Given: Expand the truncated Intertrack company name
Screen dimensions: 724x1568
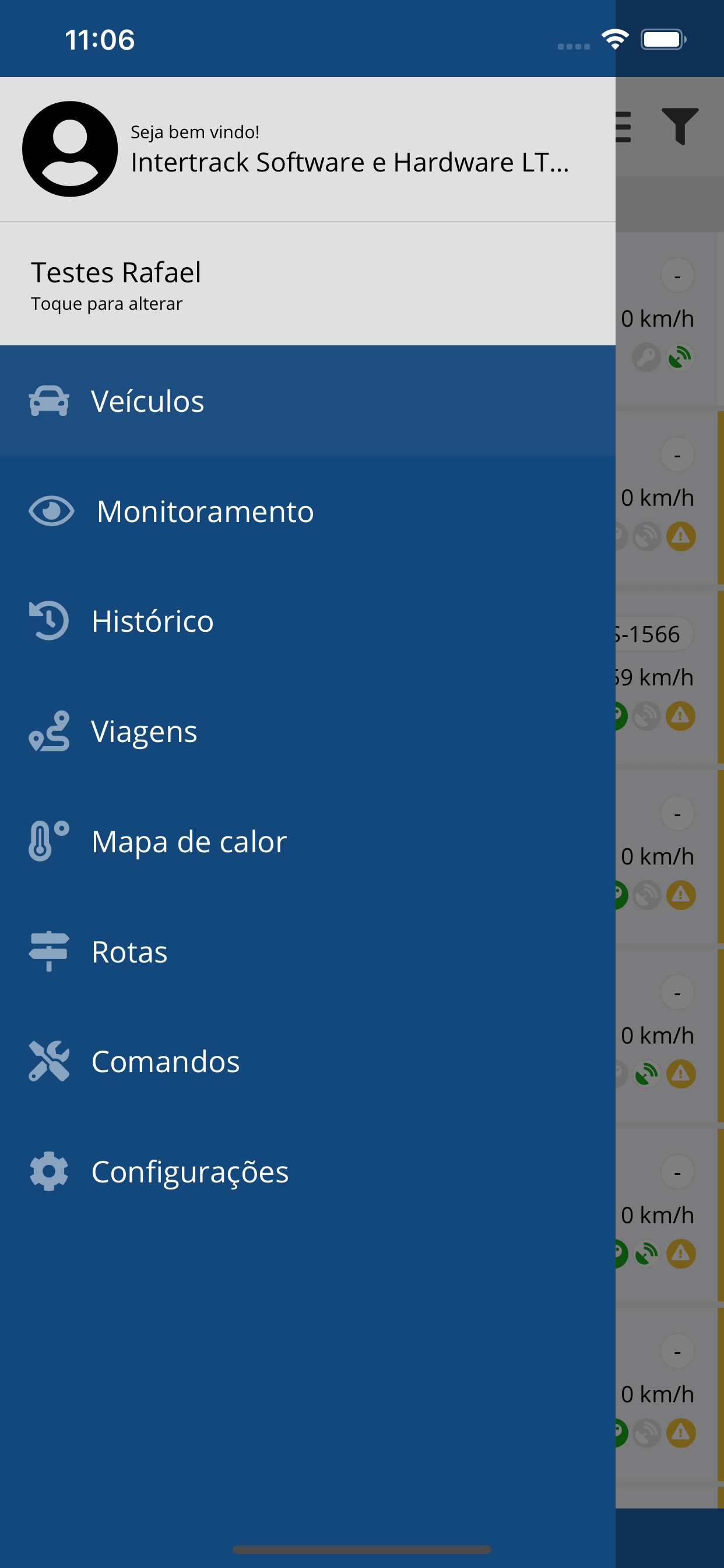Looking at the screenshot, I should [x=350, y=162].
